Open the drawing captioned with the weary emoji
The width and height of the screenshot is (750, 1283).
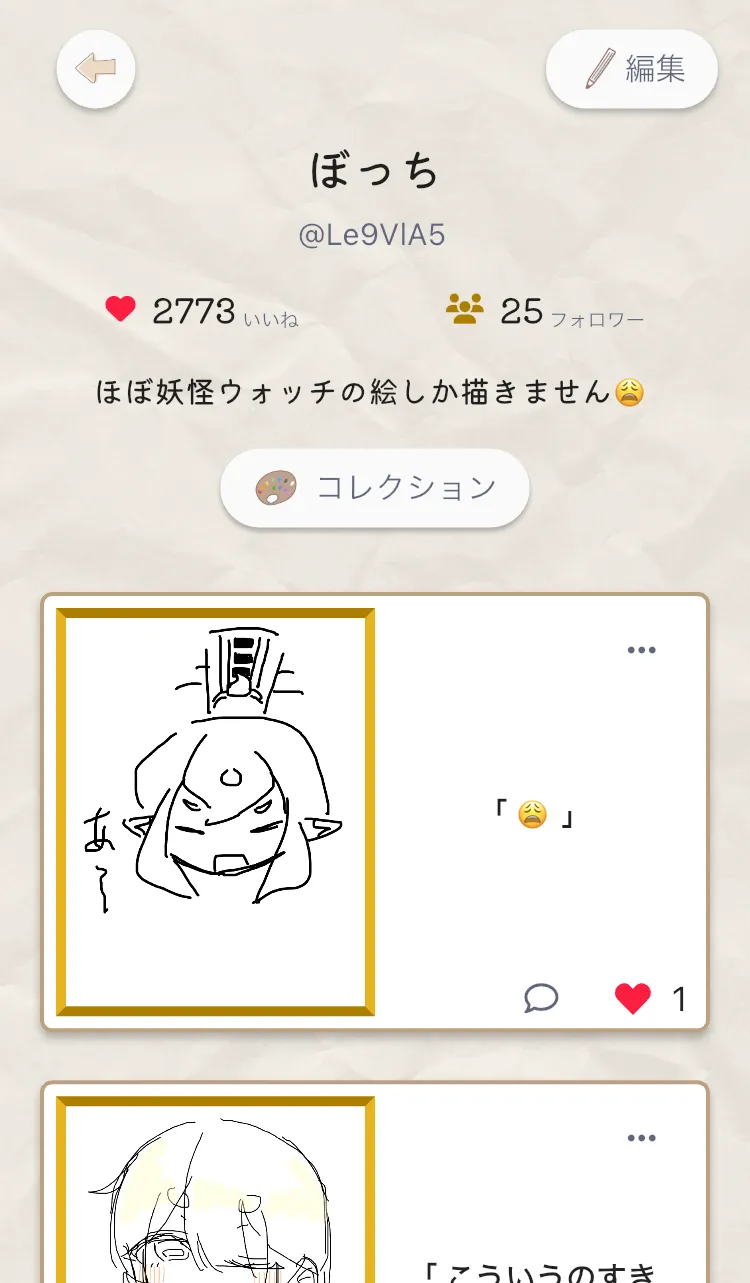(x=216, y=811)
